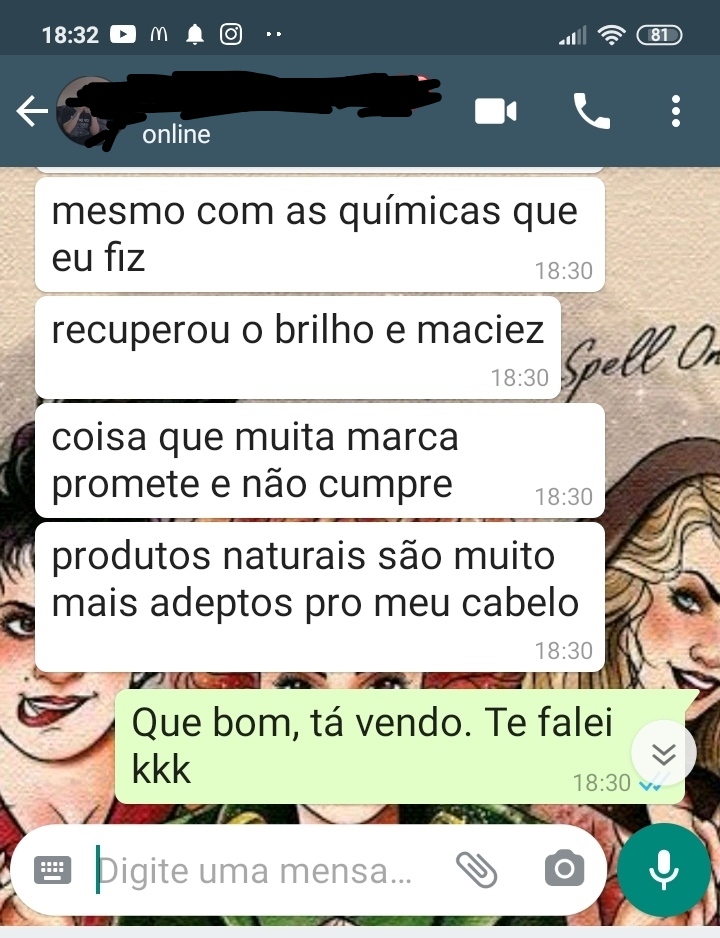Open the overflow menu
The height and width of the screenshot is (938, 720).
click(x=677, y=111)
